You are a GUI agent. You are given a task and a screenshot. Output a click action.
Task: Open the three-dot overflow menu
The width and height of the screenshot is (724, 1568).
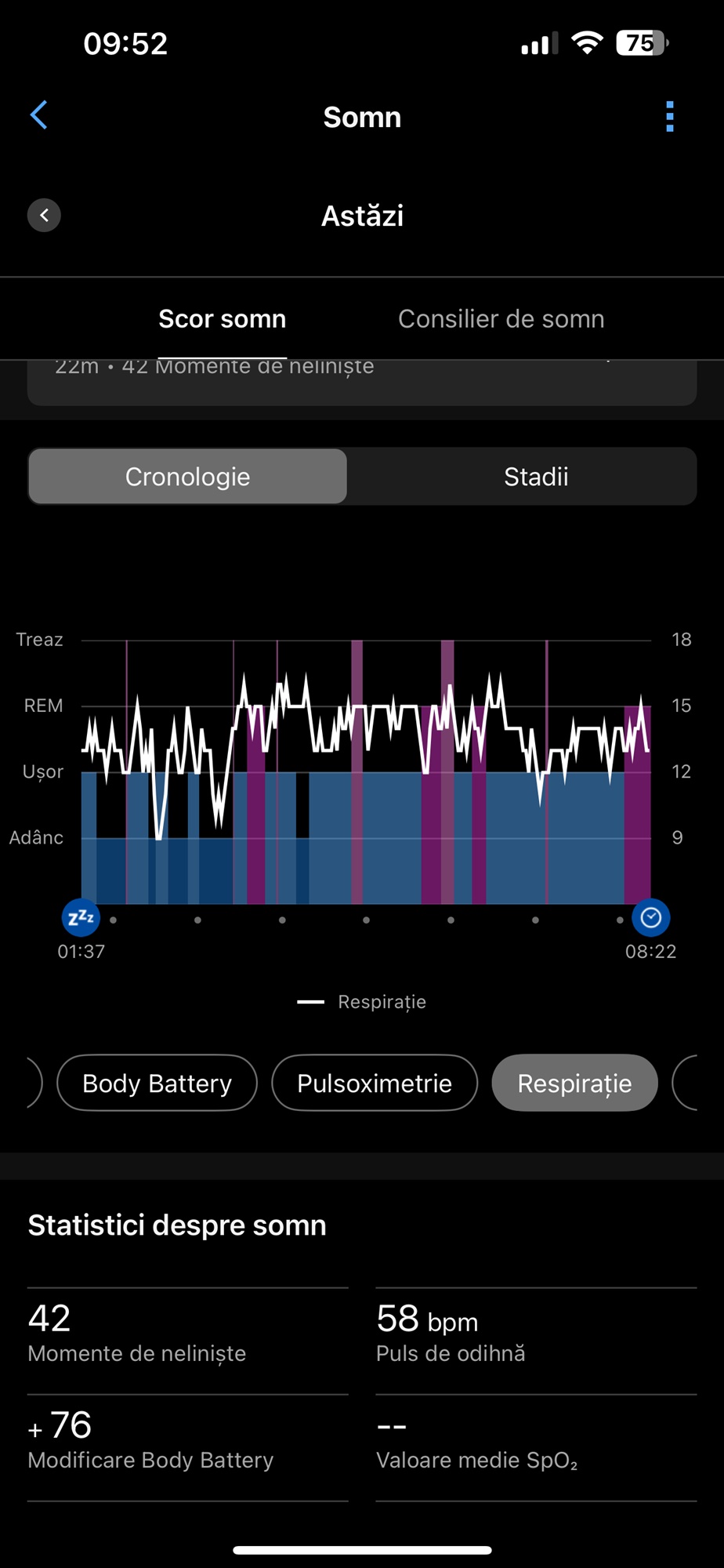click(x=670, y=116)
